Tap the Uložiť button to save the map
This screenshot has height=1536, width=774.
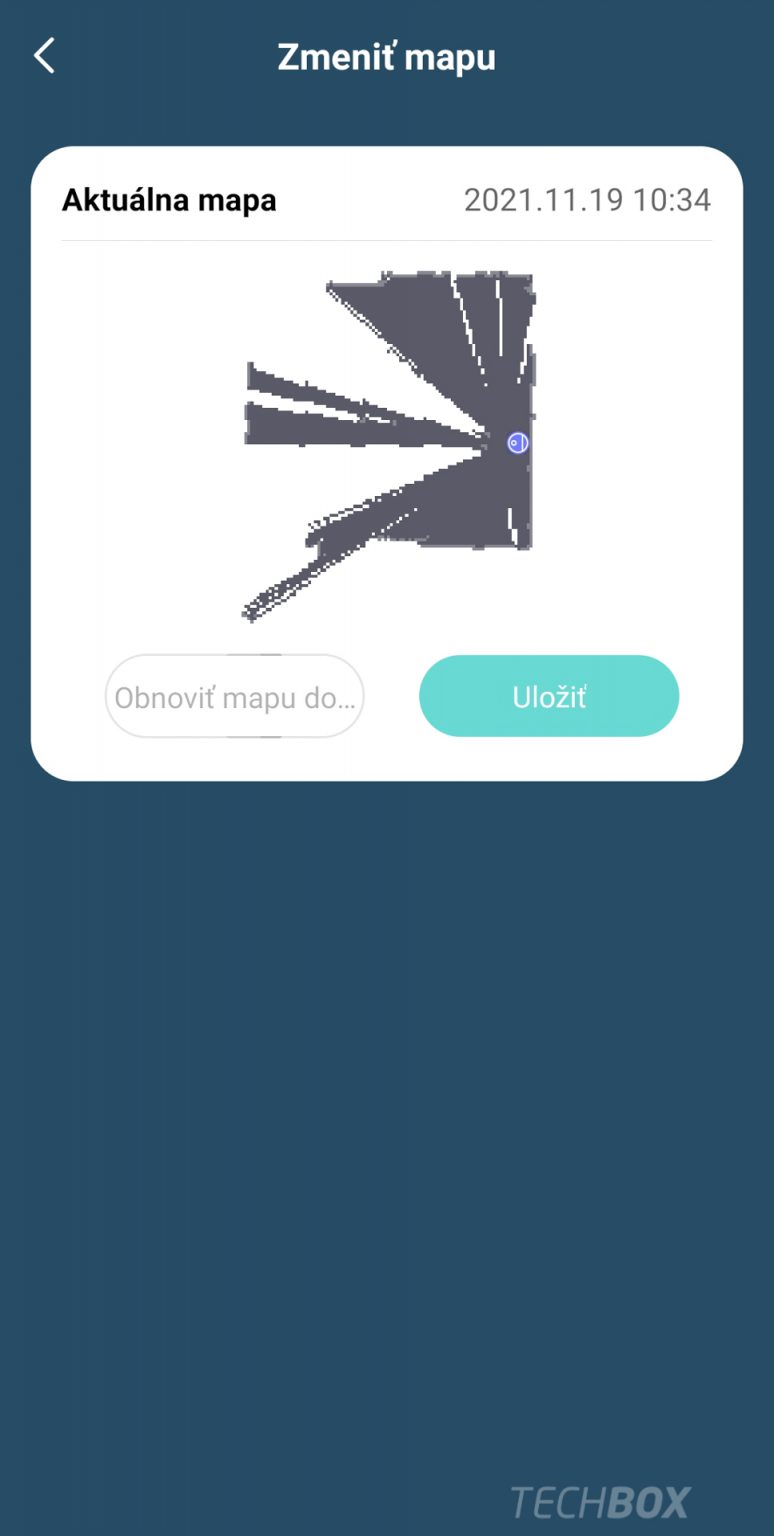tap(549, 696)
